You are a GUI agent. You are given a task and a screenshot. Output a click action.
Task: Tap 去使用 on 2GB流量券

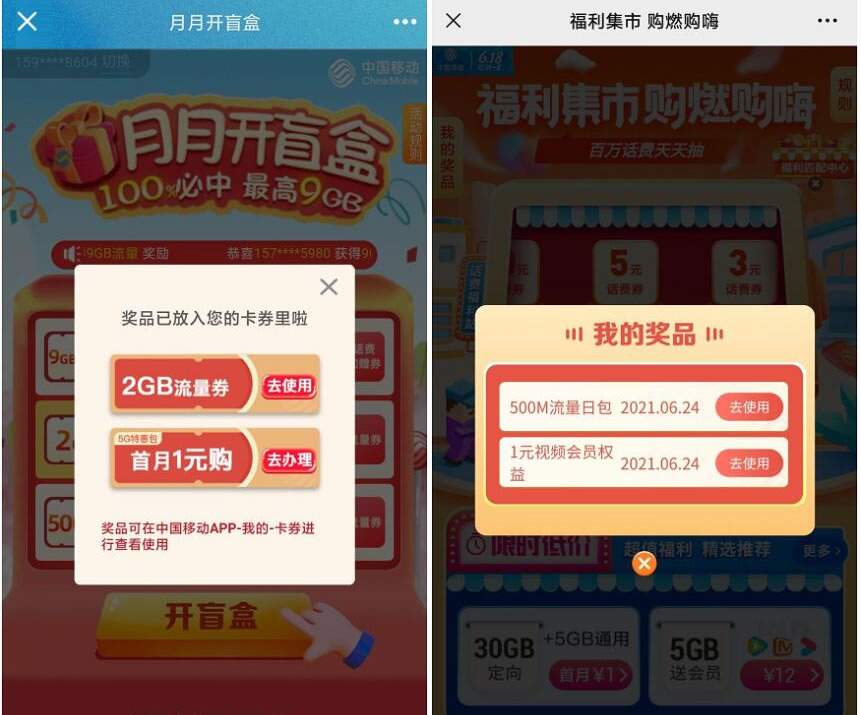[x=289, y=386]
